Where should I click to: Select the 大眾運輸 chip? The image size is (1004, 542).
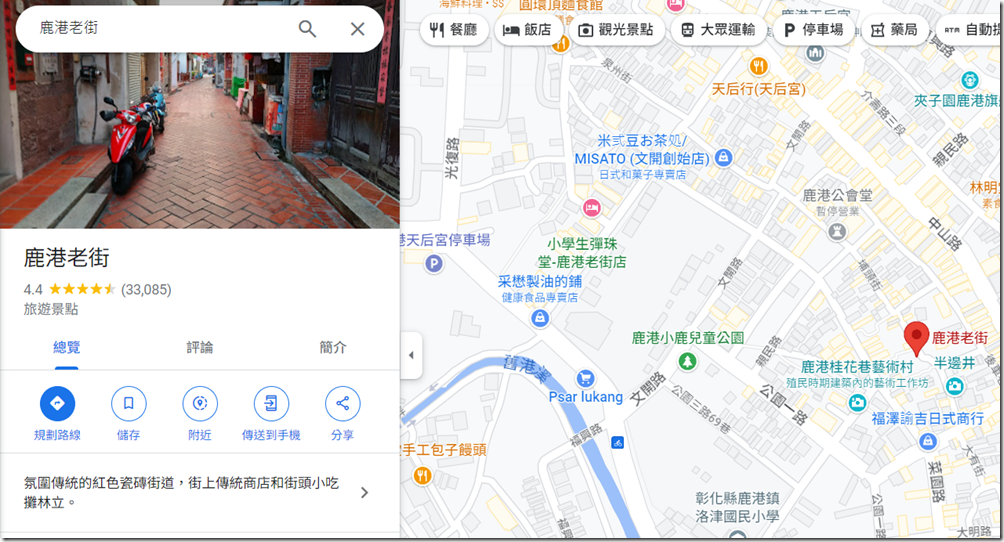[717, 30]
